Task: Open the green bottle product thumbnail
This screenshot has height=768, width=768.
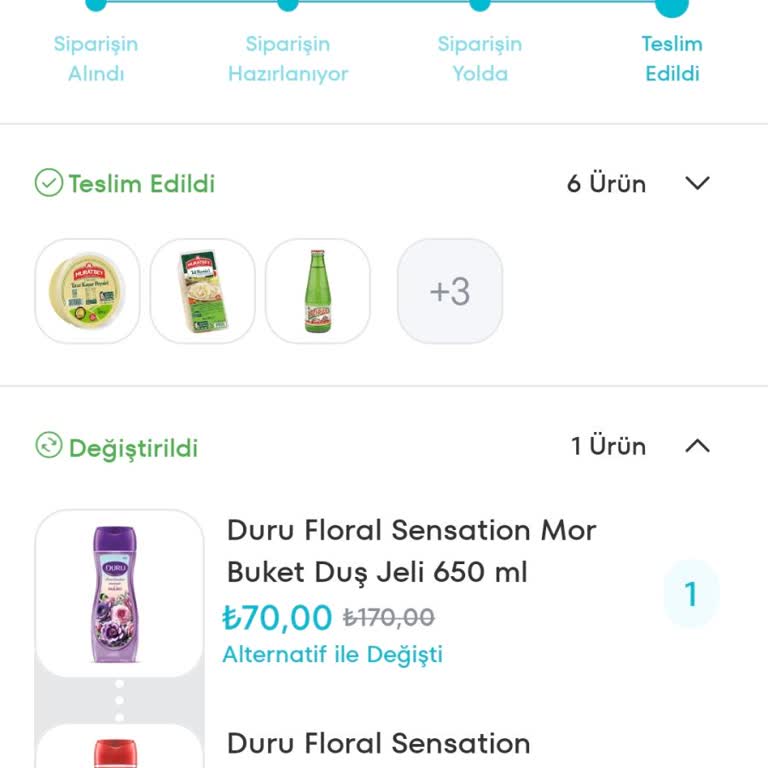Action: pyautogui.click(x=318, y=291)
